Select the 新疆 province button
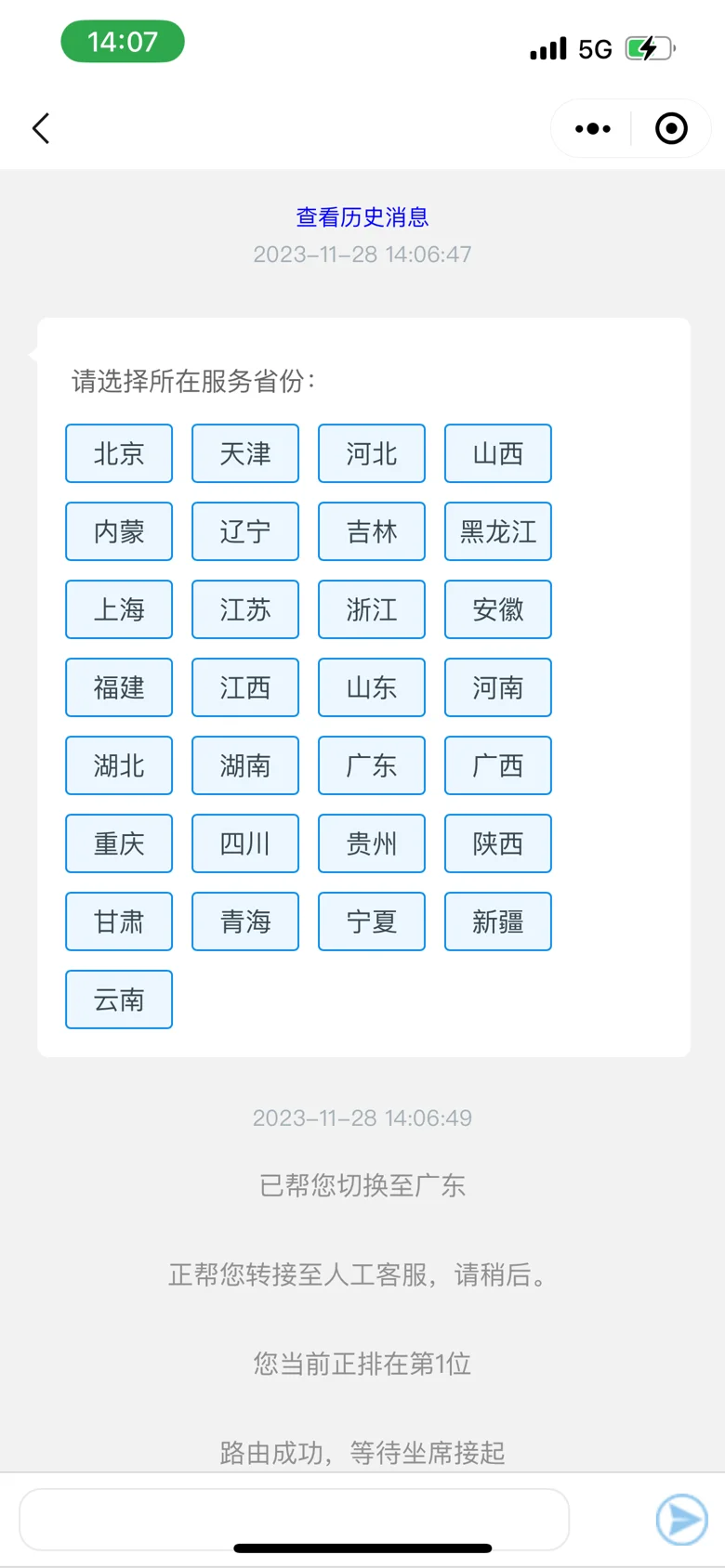Viewport: 725px width, 1568px height. point(498,921)
